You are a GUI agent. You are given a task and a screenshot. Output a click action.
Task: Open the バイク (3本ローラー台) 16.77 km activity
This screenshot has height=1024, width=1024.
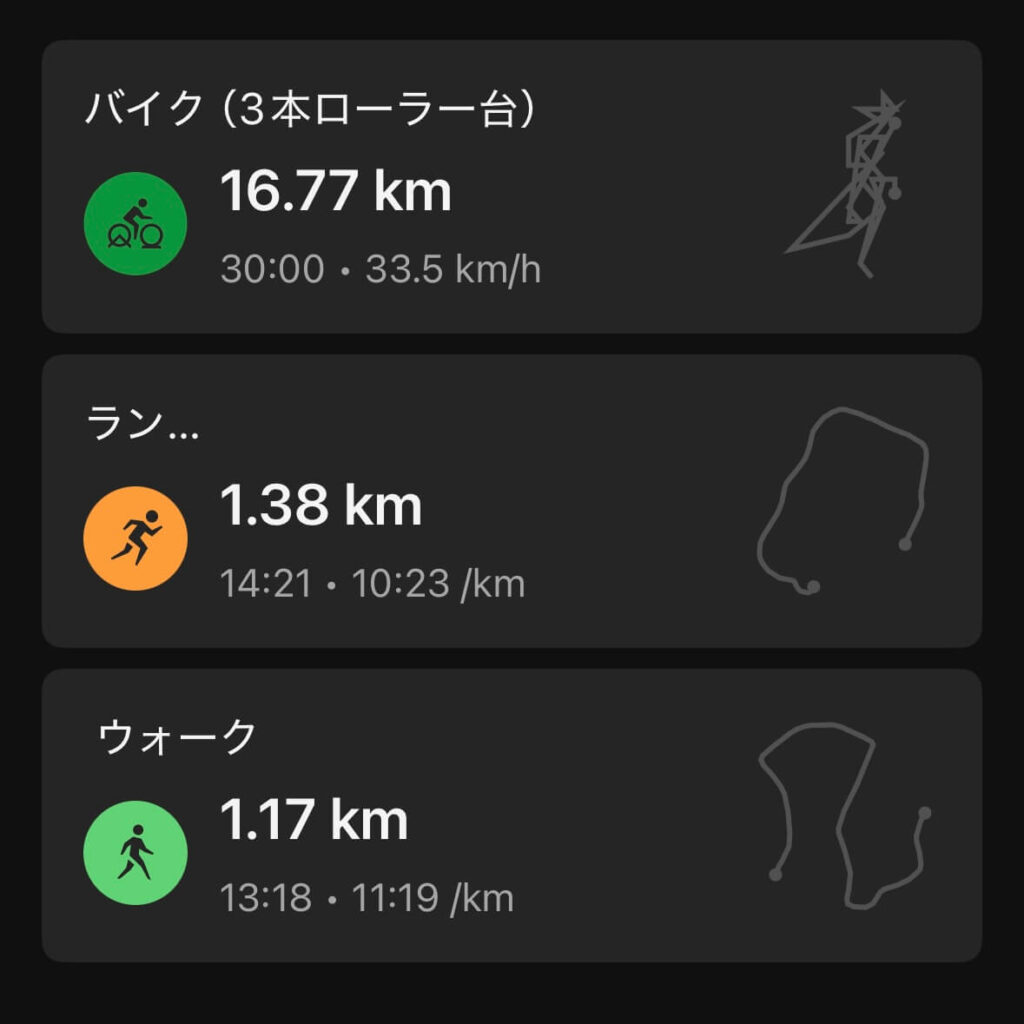510,187
